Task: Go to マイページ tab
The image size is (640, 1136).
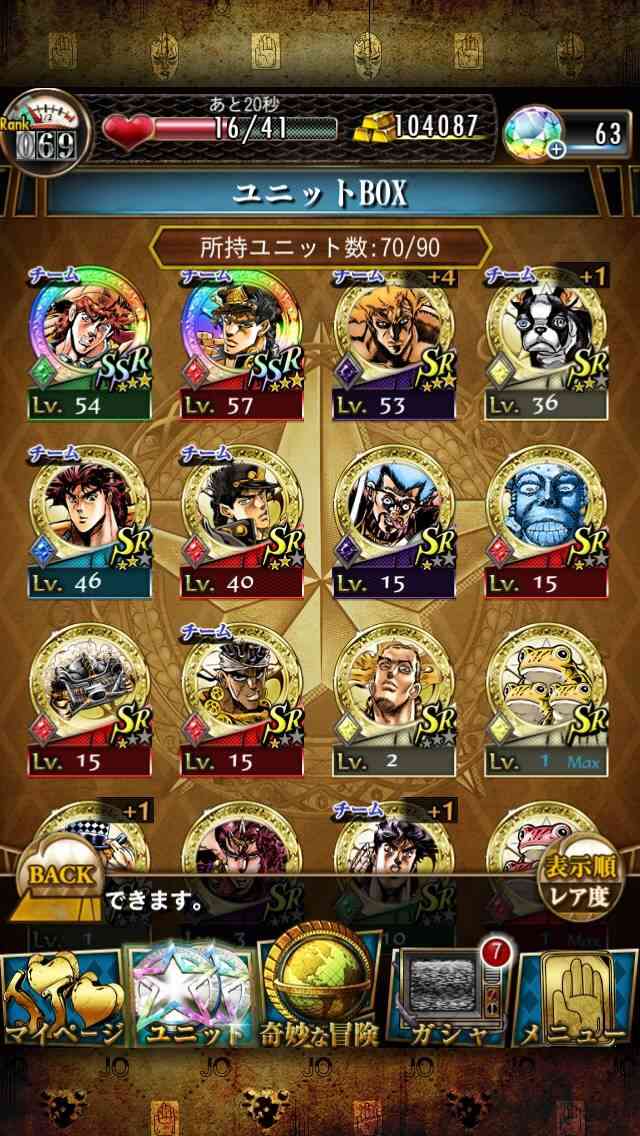Action: click(62, 998)
